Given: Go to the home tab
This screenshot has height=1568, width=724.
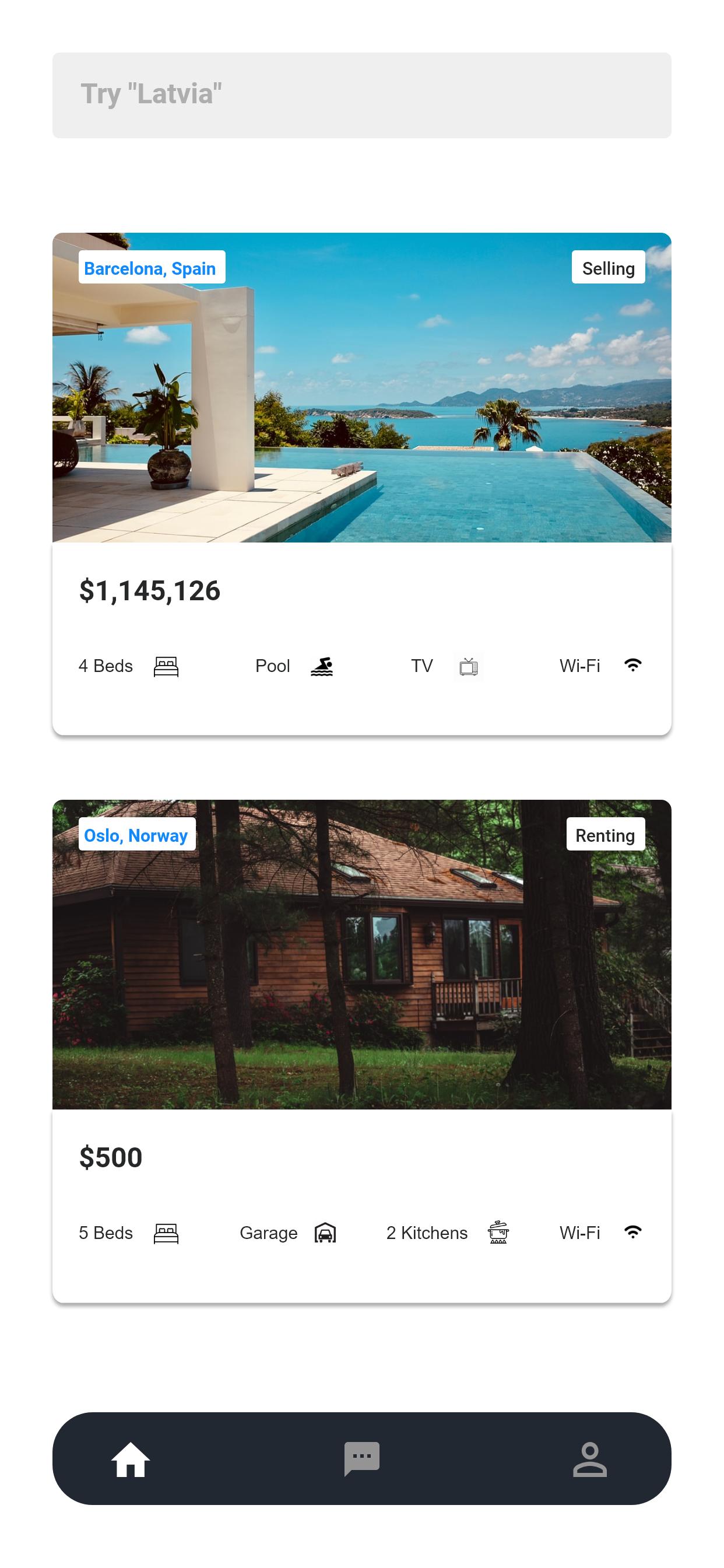Looking at the screenshot, I should pyautogui.click(x=130, y=1459).
